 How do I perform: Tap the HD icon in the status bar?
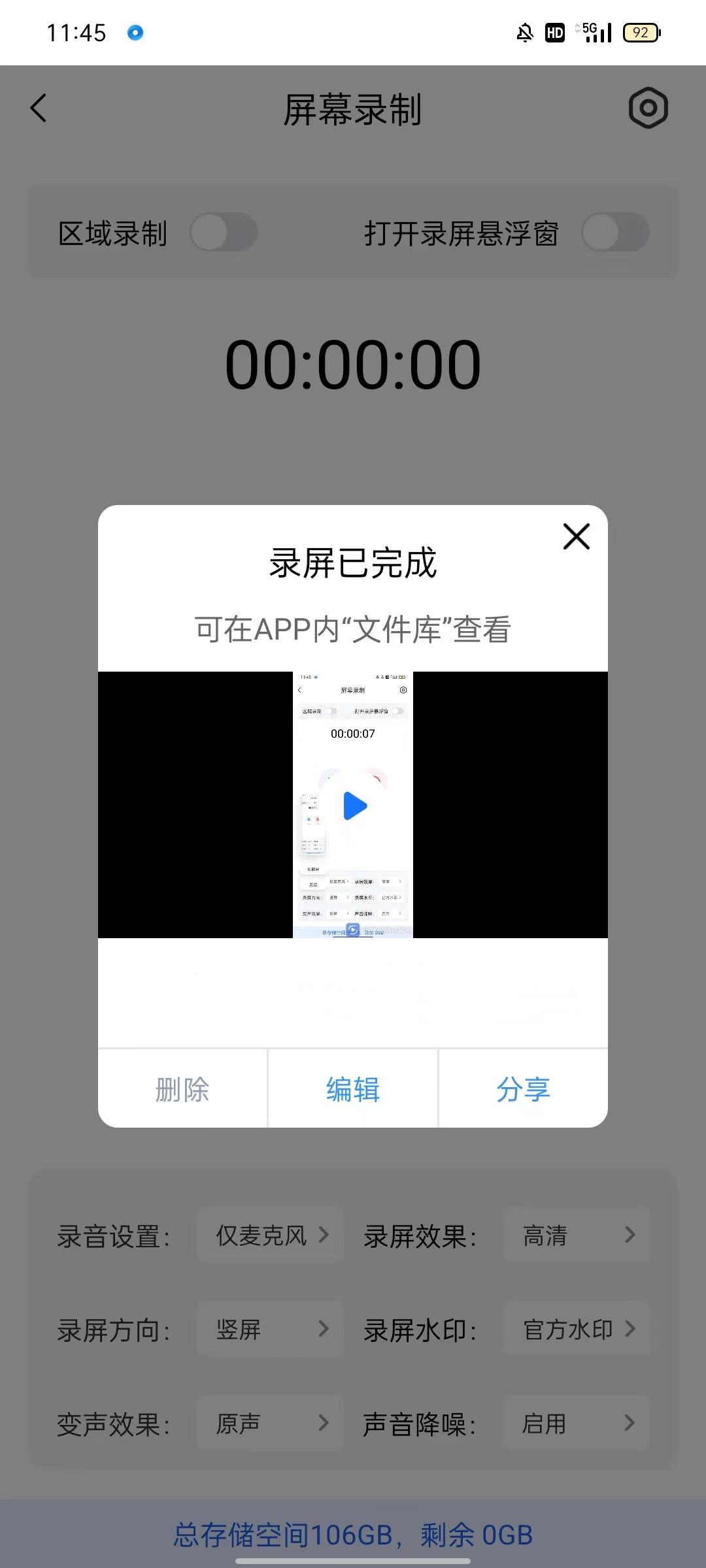click(554, 32)
